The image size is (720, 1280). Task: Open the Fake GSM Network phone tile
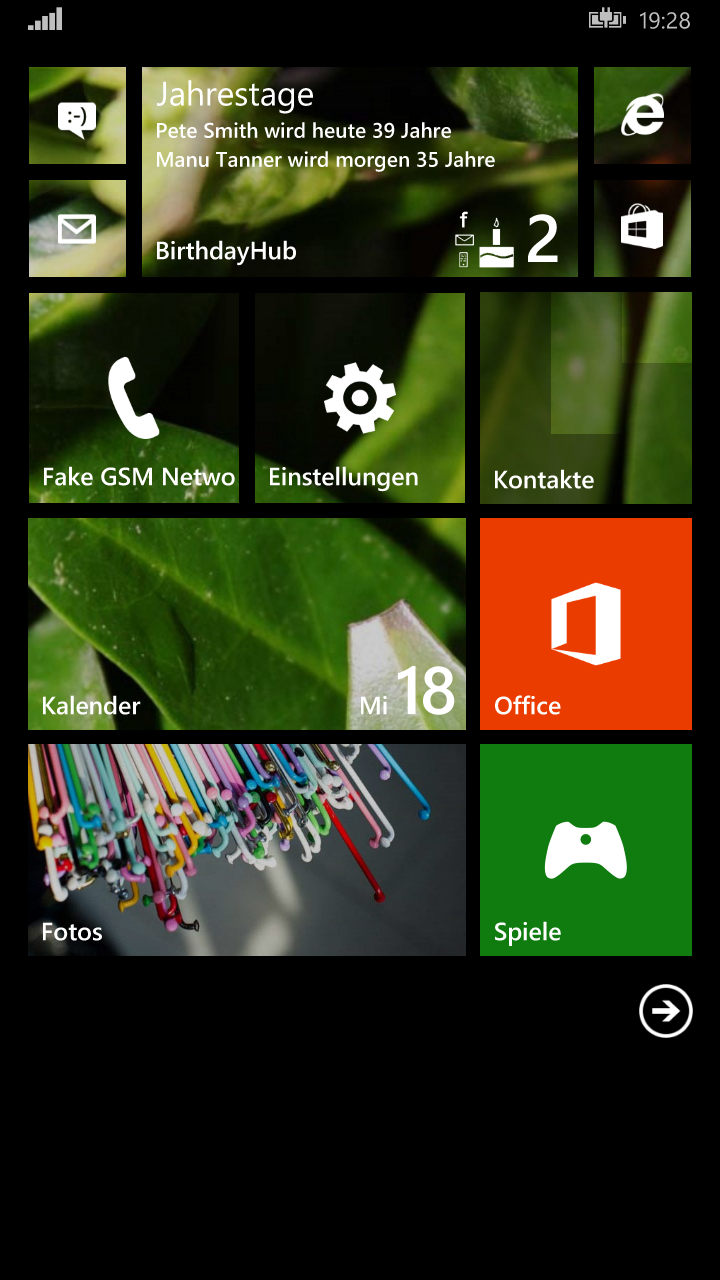134,398
